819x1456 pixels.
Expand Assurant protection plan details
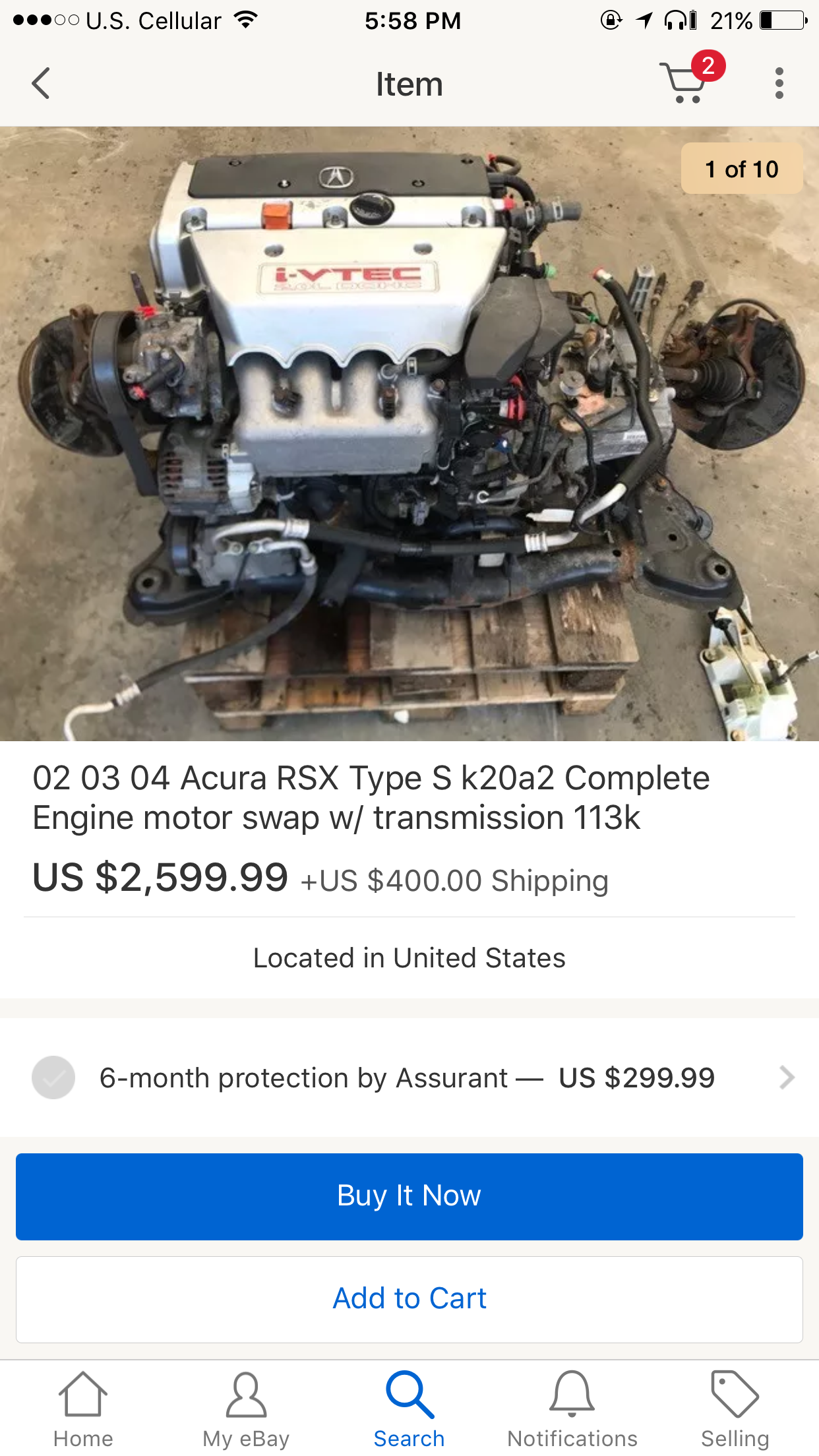coord(786,1077)
